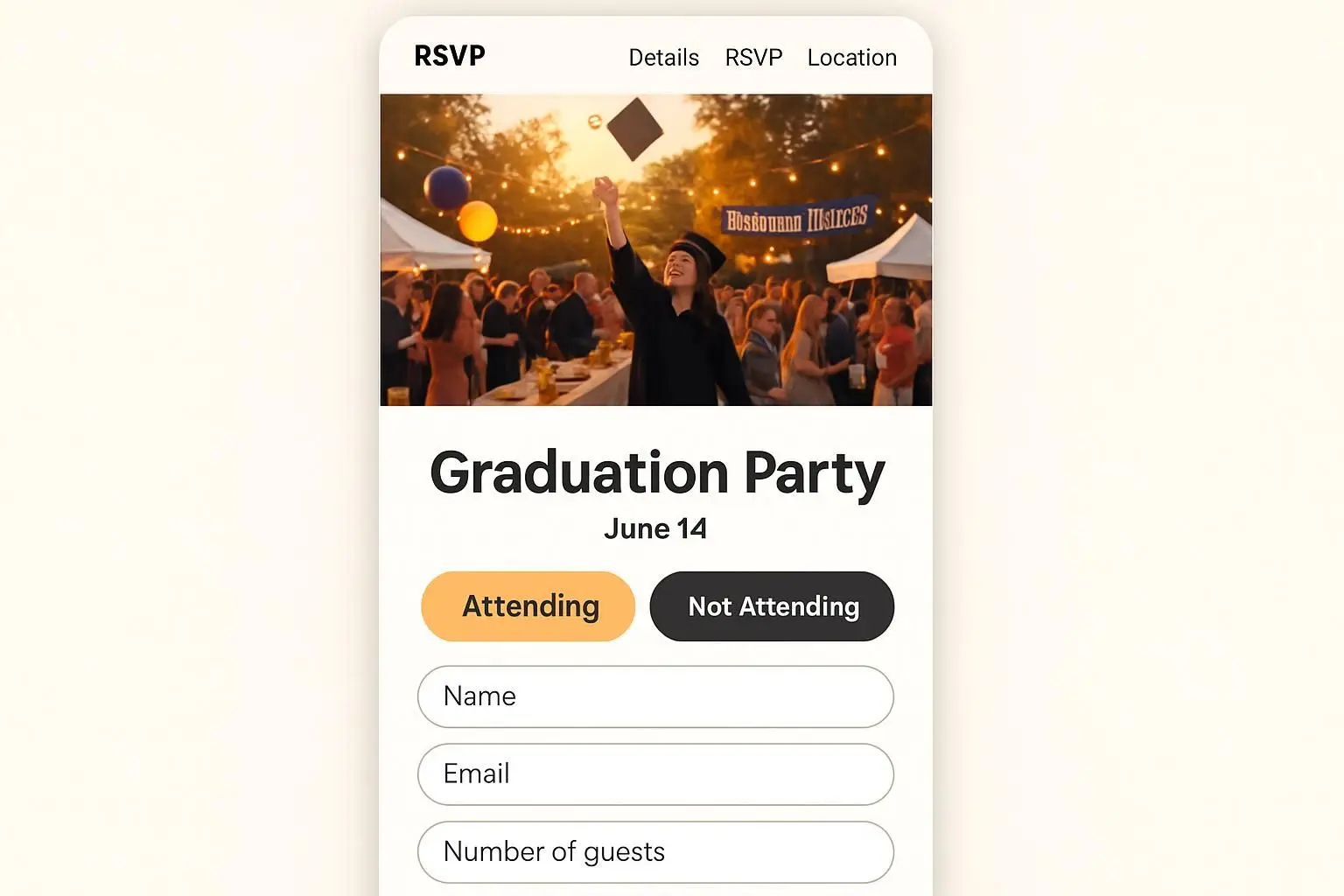Open the Details nav link
1344x896 pixels.
point(663,58)
